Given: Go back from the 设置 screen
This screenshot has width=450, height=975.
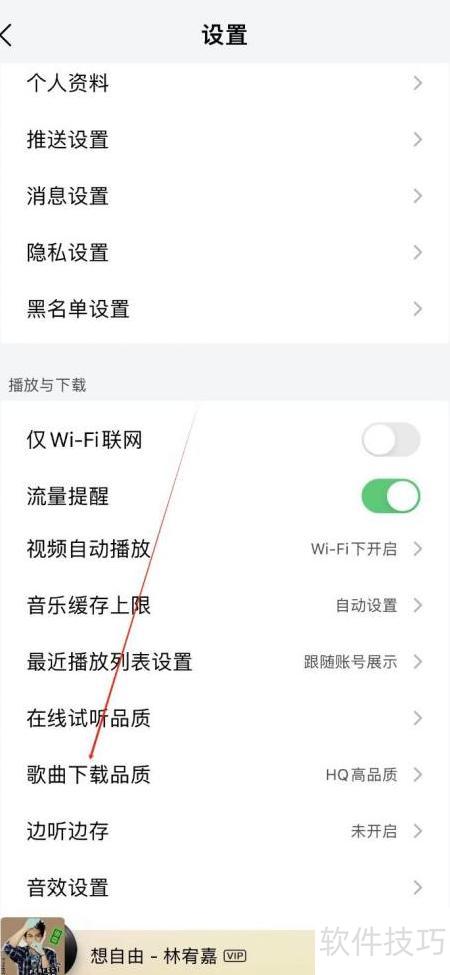Looking at the screenshot, I should coord(7,35).
